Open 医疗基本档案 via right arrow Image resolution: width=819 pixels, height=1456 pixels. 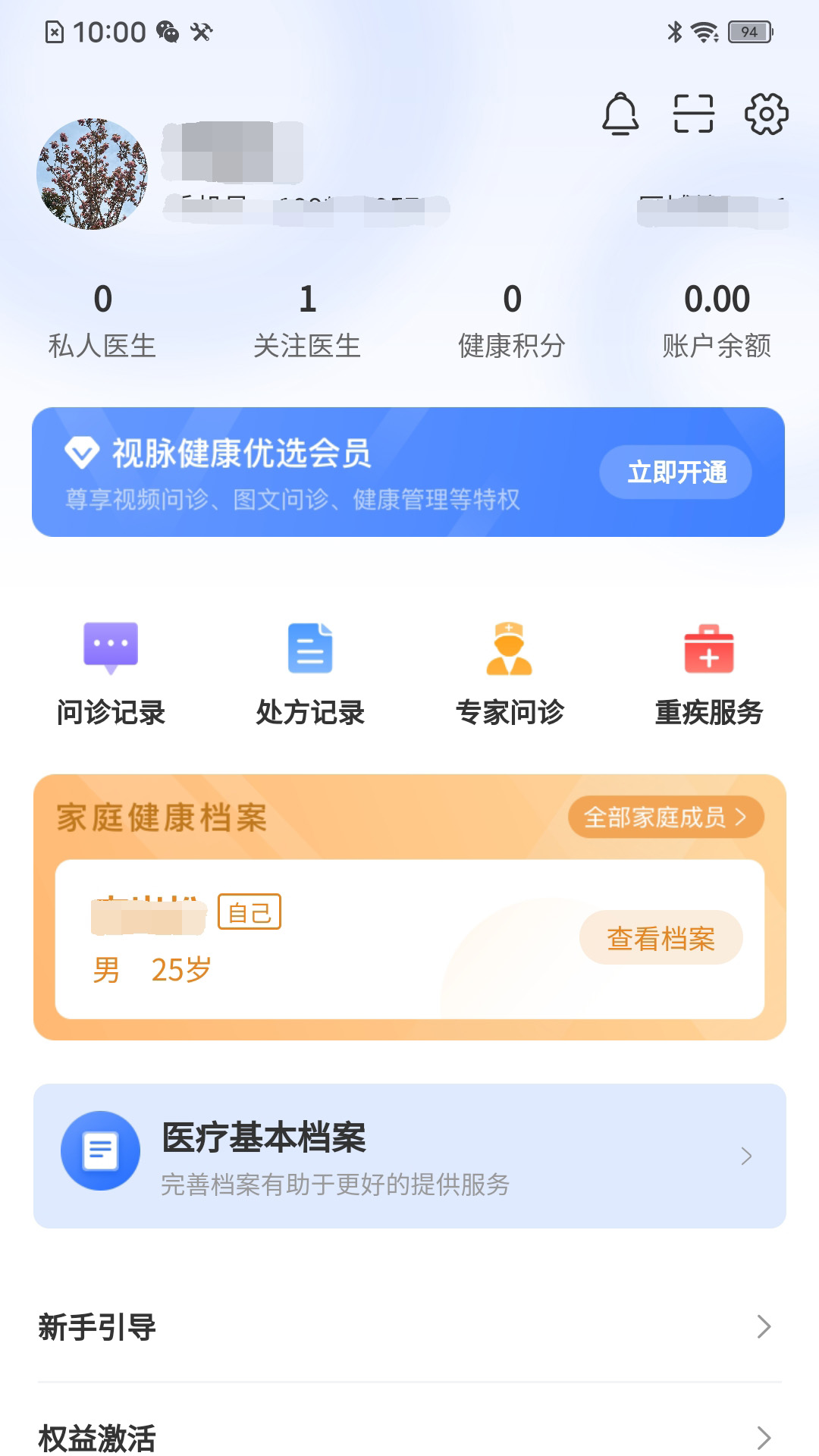coord(748,1156)
